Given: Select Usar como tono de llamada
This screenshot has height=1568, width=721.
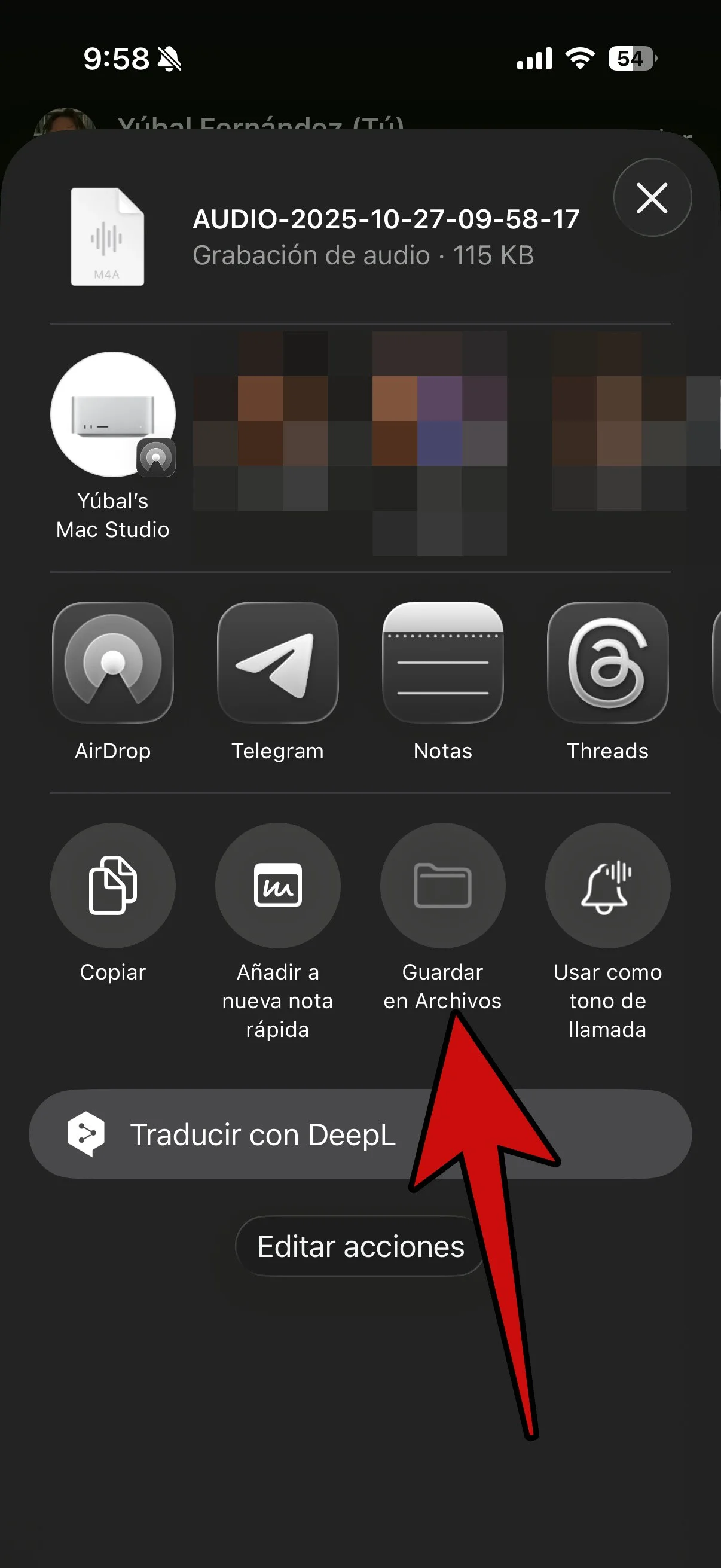Looking at the screenshot, I should point(607,886).
